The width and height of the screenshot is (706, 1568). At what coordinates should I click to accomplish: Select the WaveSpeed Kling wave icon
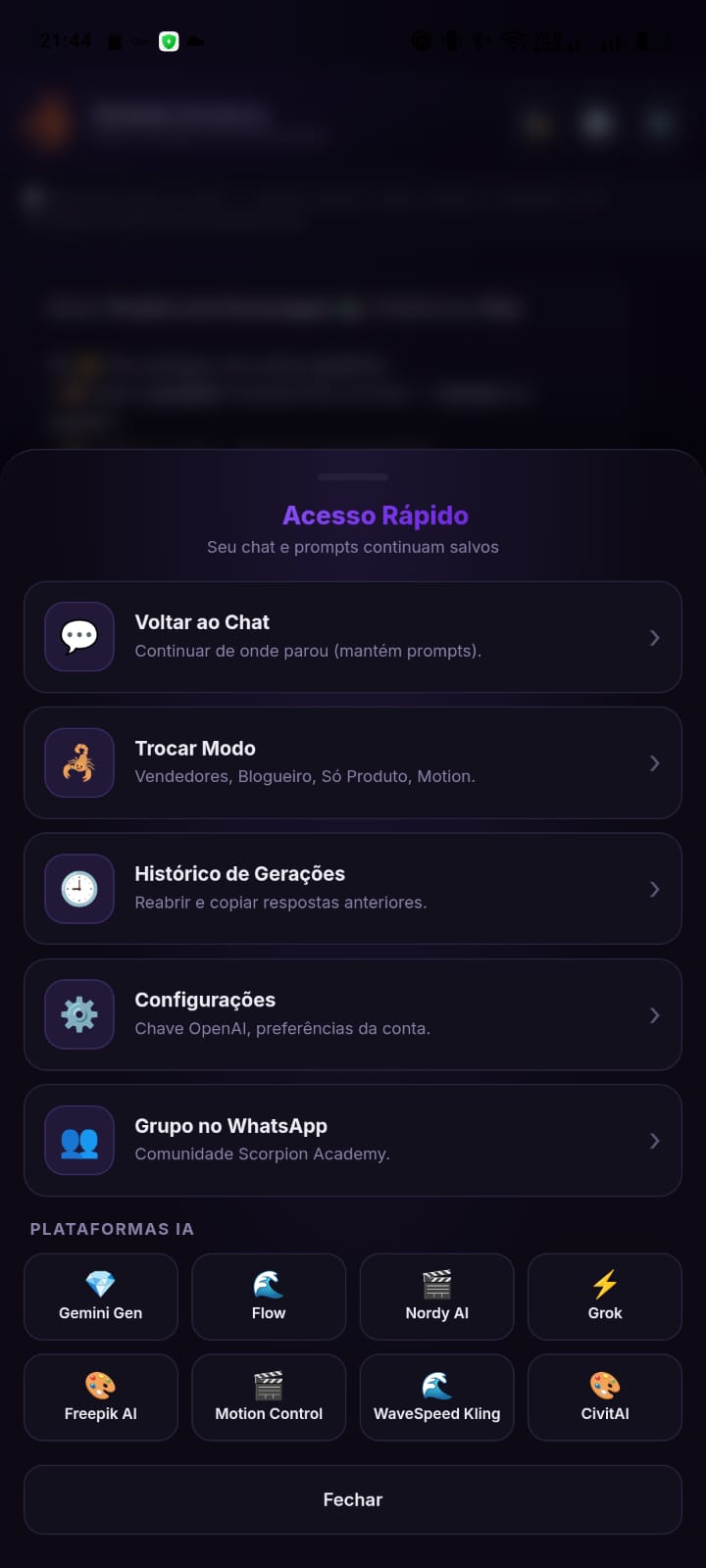pyautogui.click(x=436, y=1385)
